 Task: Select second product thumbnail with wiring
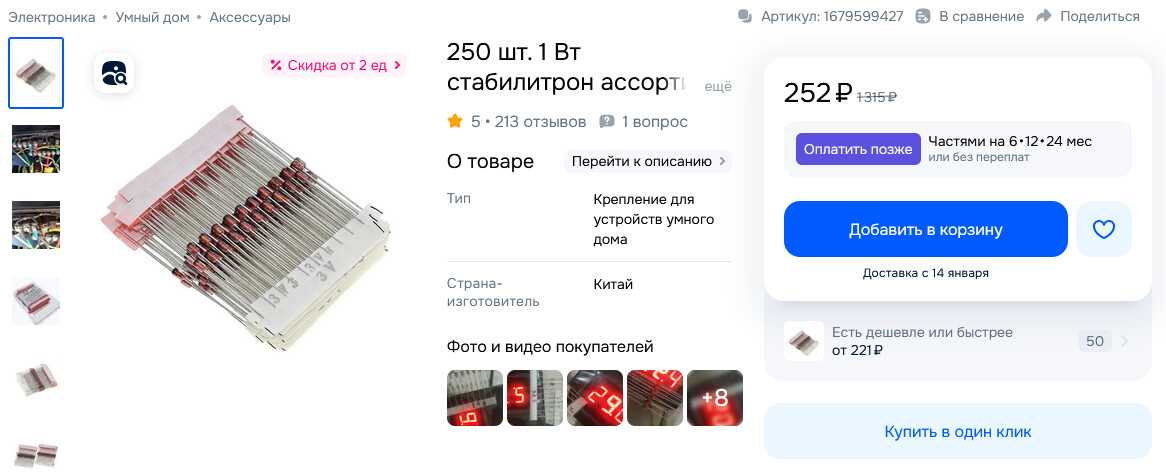point(36,149)
